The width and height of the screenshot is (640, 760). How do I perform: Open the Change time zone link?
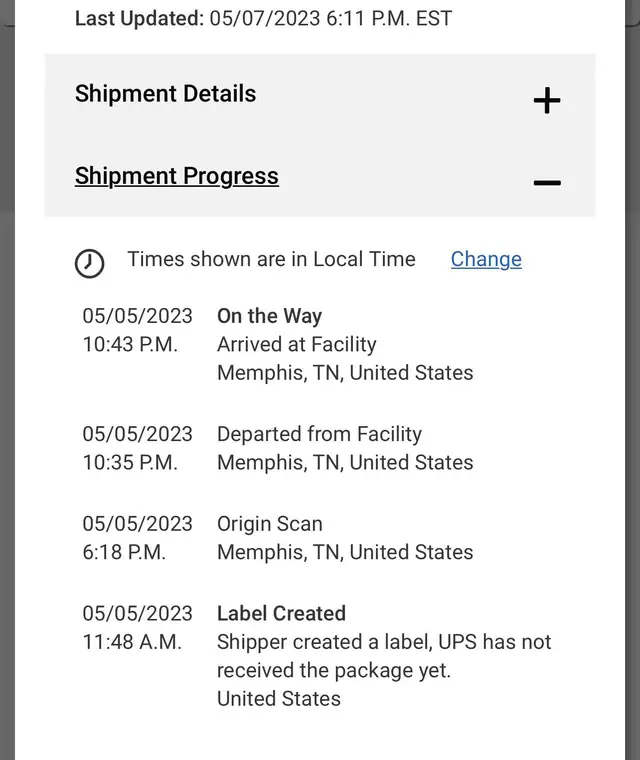tap(486, 259)
